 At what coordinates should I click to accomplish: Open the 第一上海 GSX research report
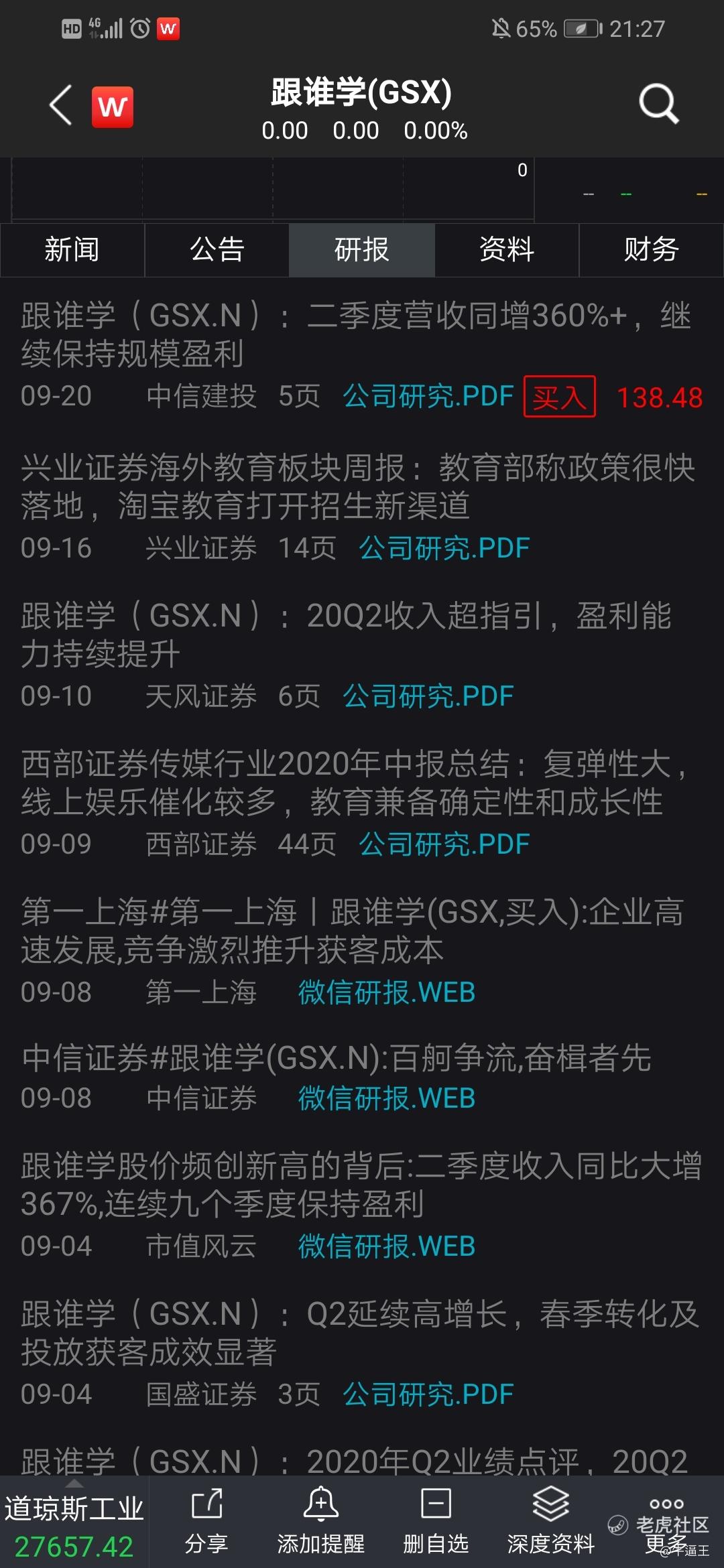tap(362, 952)
